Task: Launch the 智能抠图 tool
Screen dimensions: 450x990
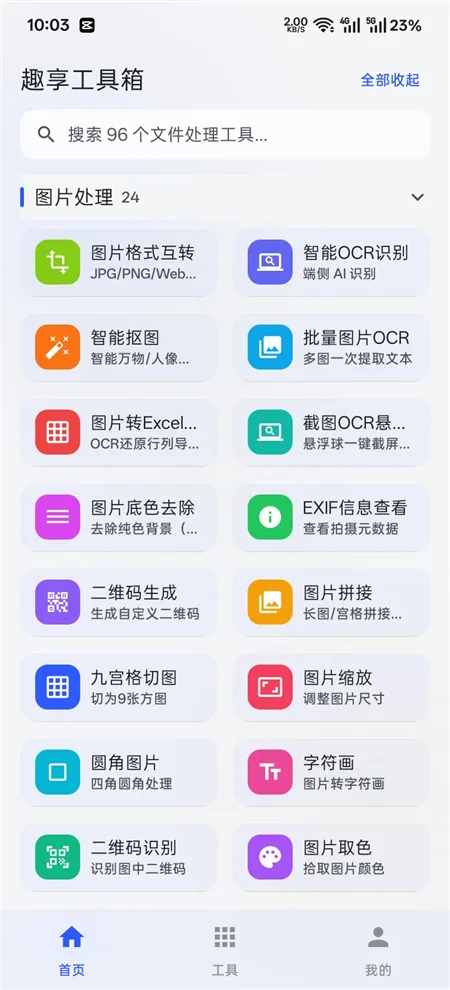Action: point(119,347)
